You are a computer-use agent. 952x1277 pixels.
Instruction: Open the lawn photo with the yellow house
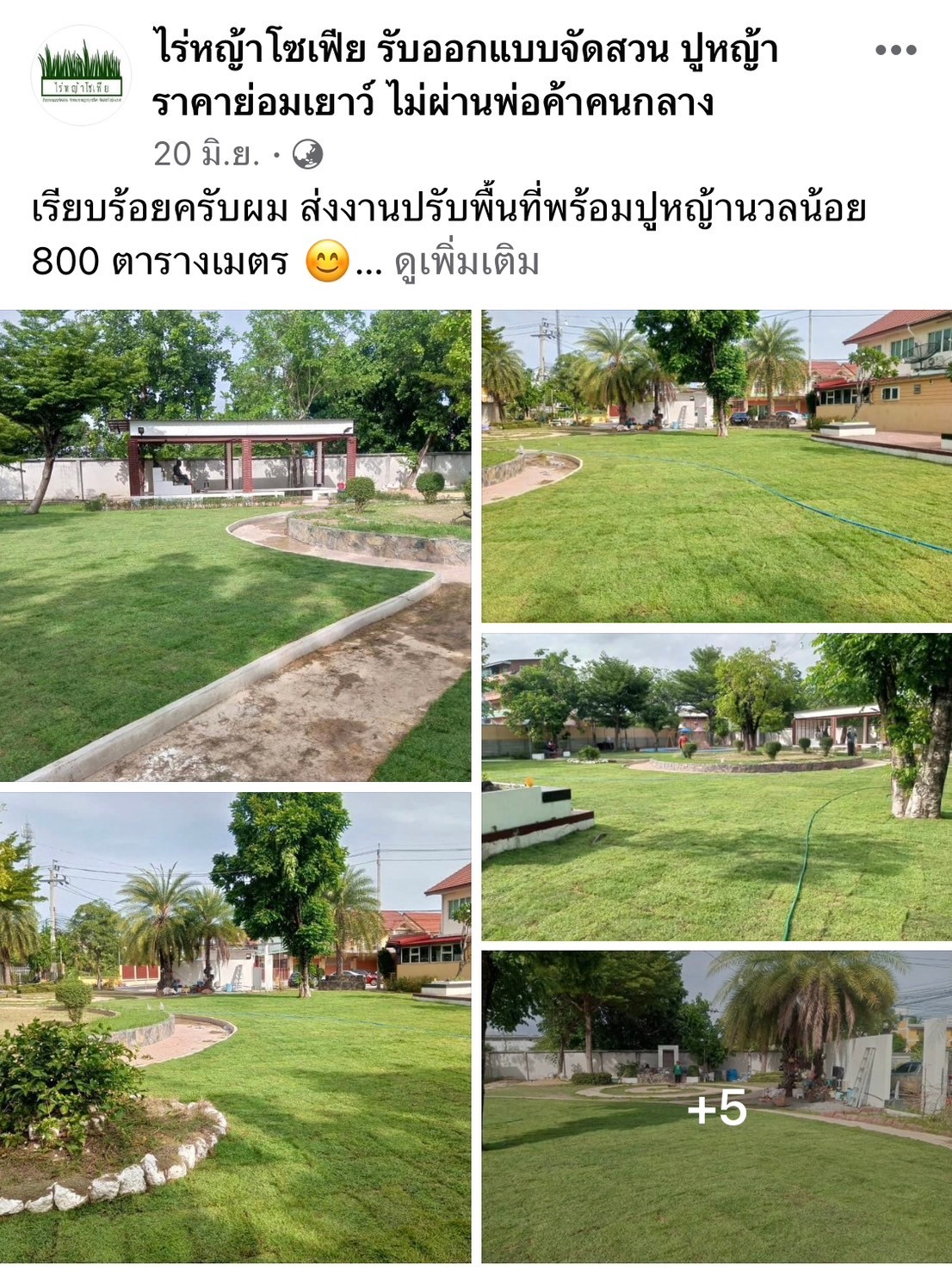click(716, 466)
